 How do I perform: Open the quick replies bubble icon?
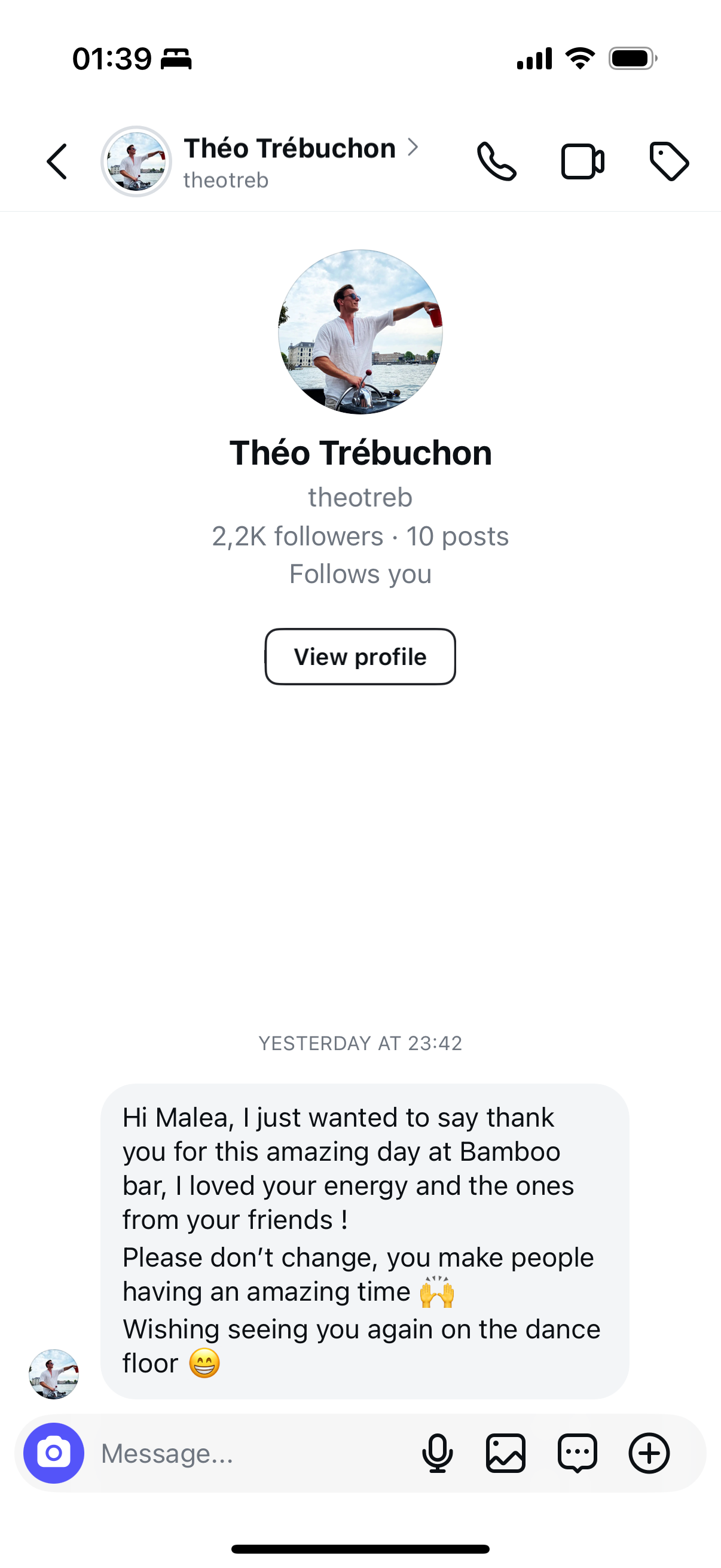577,1453
